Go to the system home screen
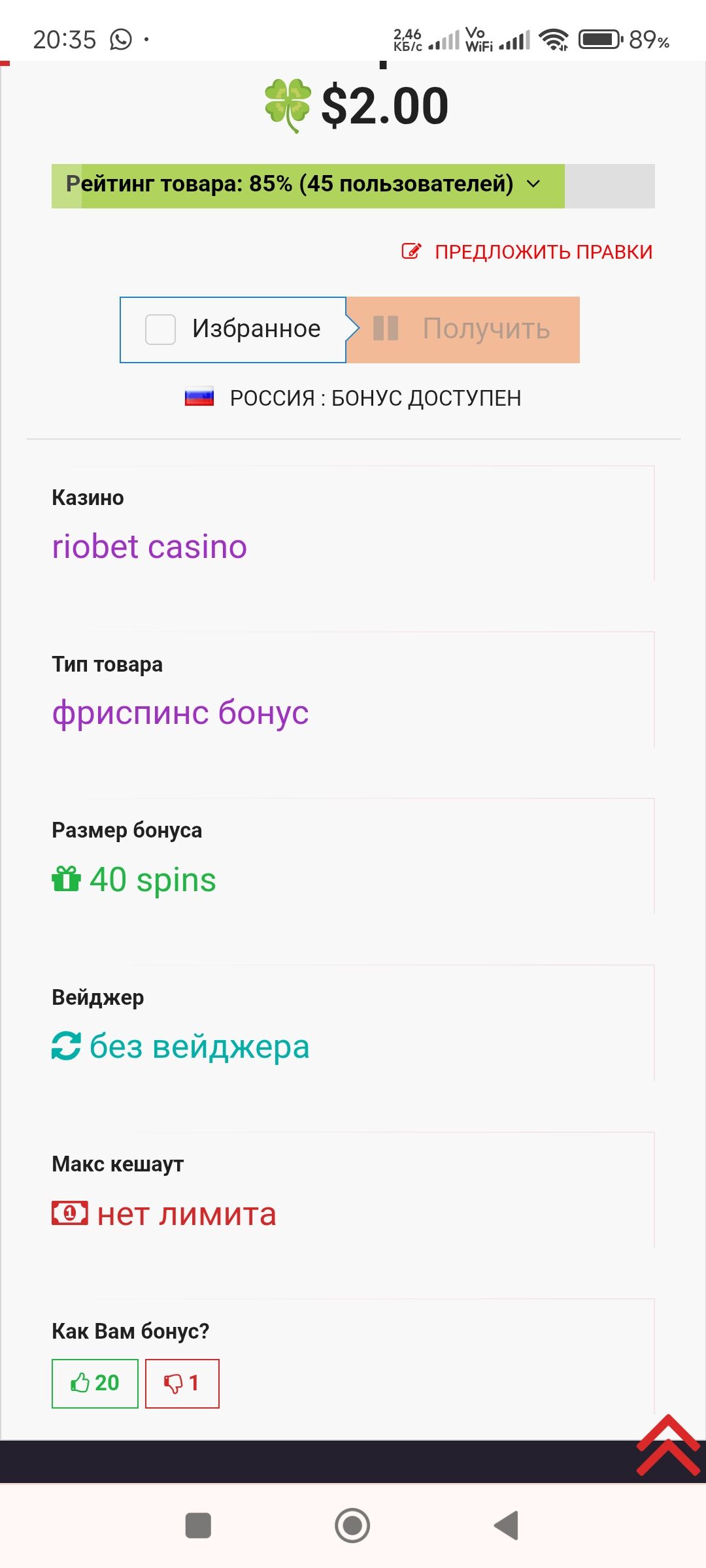The width and height of the screenshot is (706, 1568). click(352, 1526)
